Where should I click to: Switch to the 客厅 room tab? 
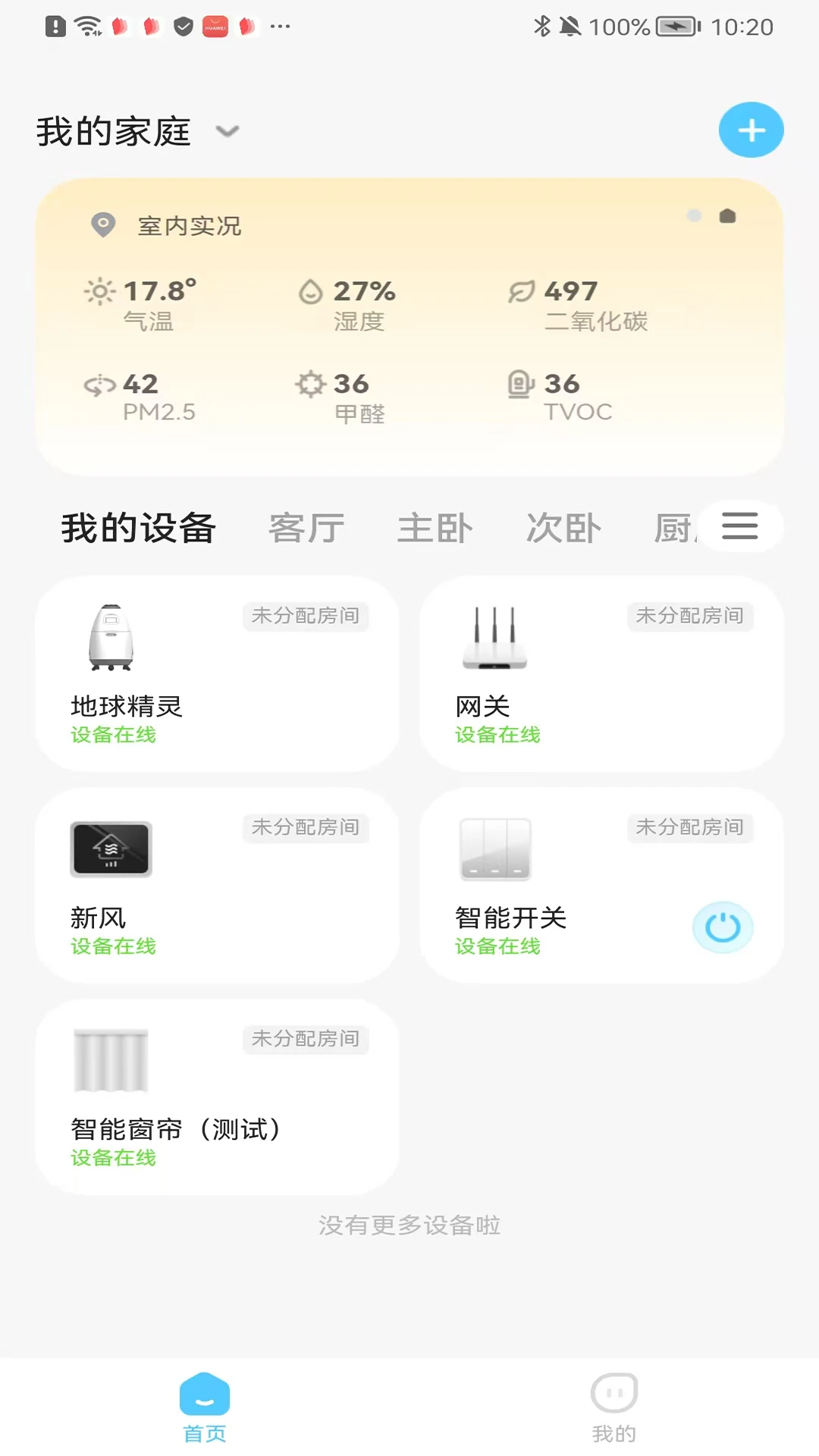click(306, 527)
